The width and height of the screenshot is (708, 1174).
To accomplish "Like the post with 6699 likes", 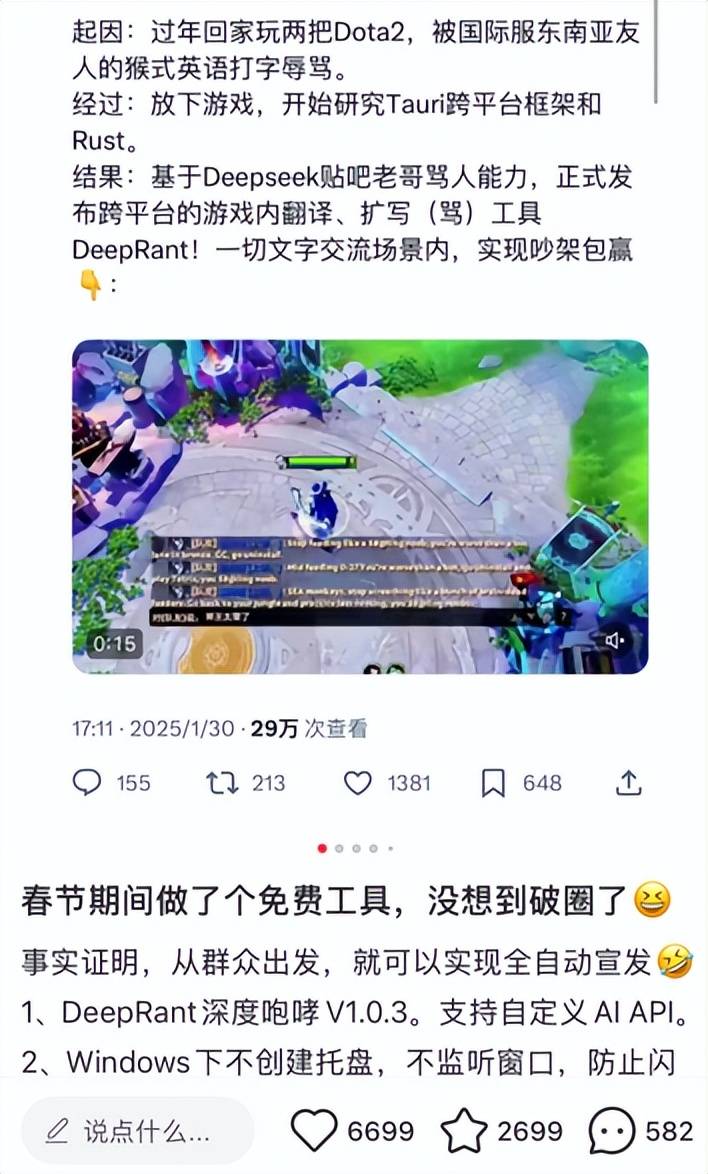I will click(314, 1131).
